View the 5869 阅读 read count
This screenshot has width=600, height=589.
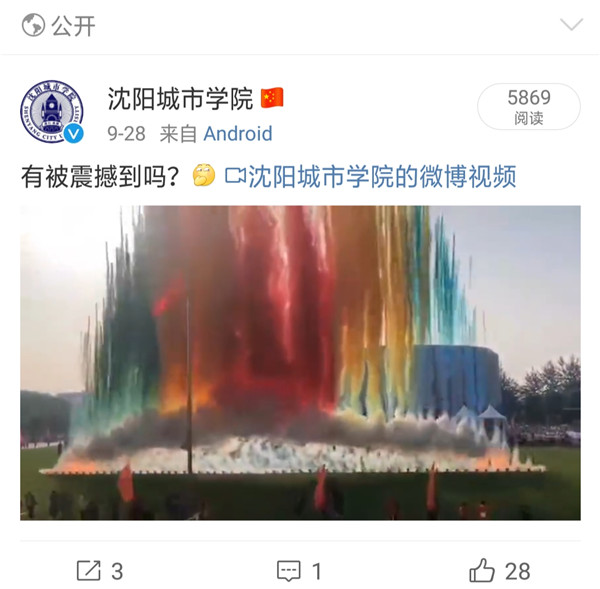[528, 107]
